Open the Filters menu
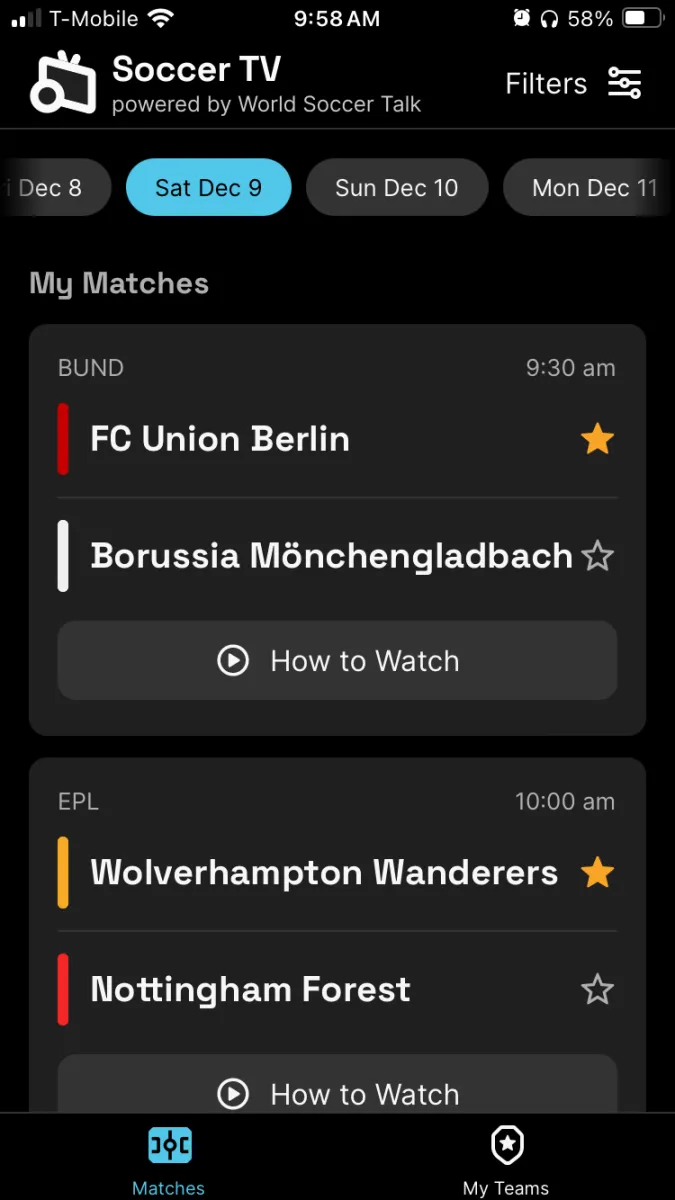Viewport: 675px width, 1200px height. pos(573,84)
